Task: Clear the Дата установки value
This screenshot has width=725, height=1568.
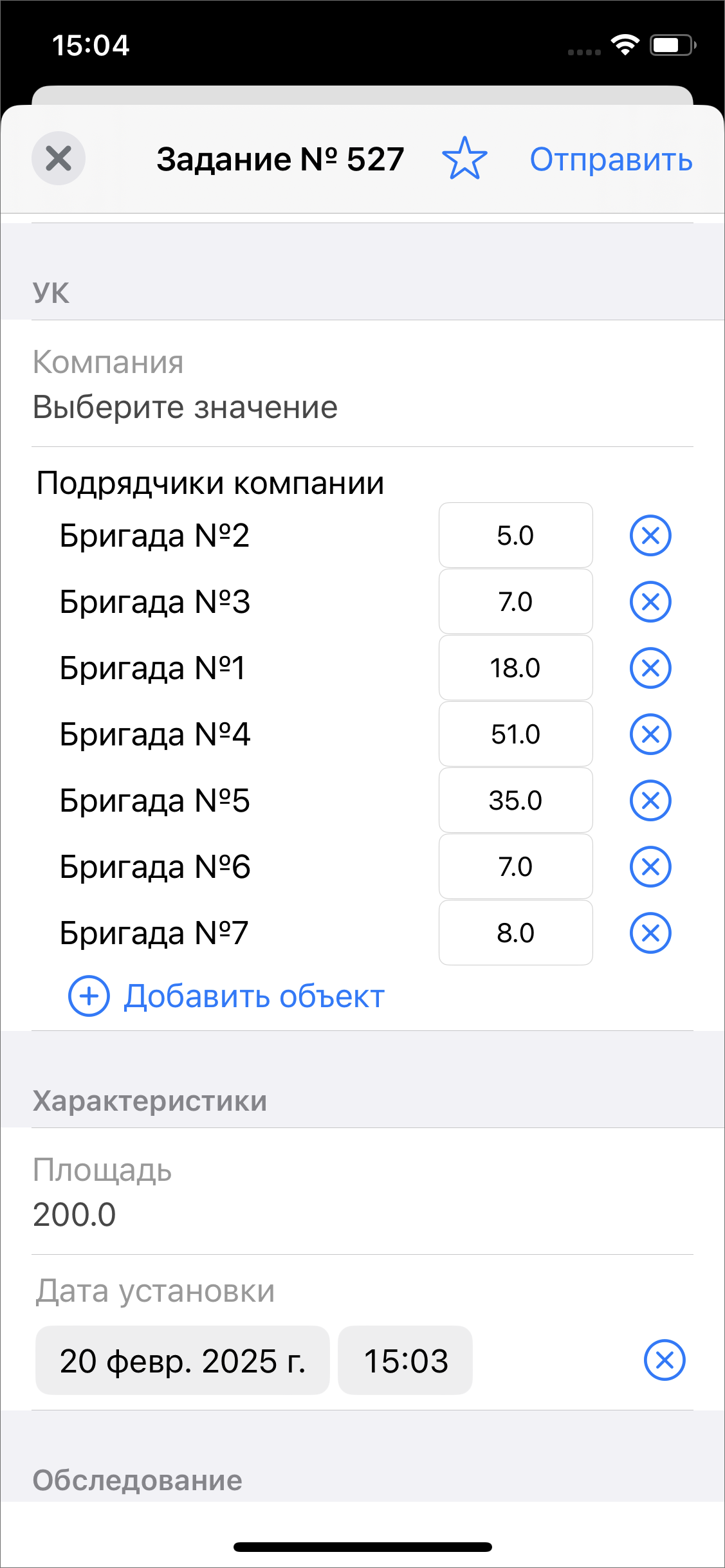Action: click(665, 1360)
